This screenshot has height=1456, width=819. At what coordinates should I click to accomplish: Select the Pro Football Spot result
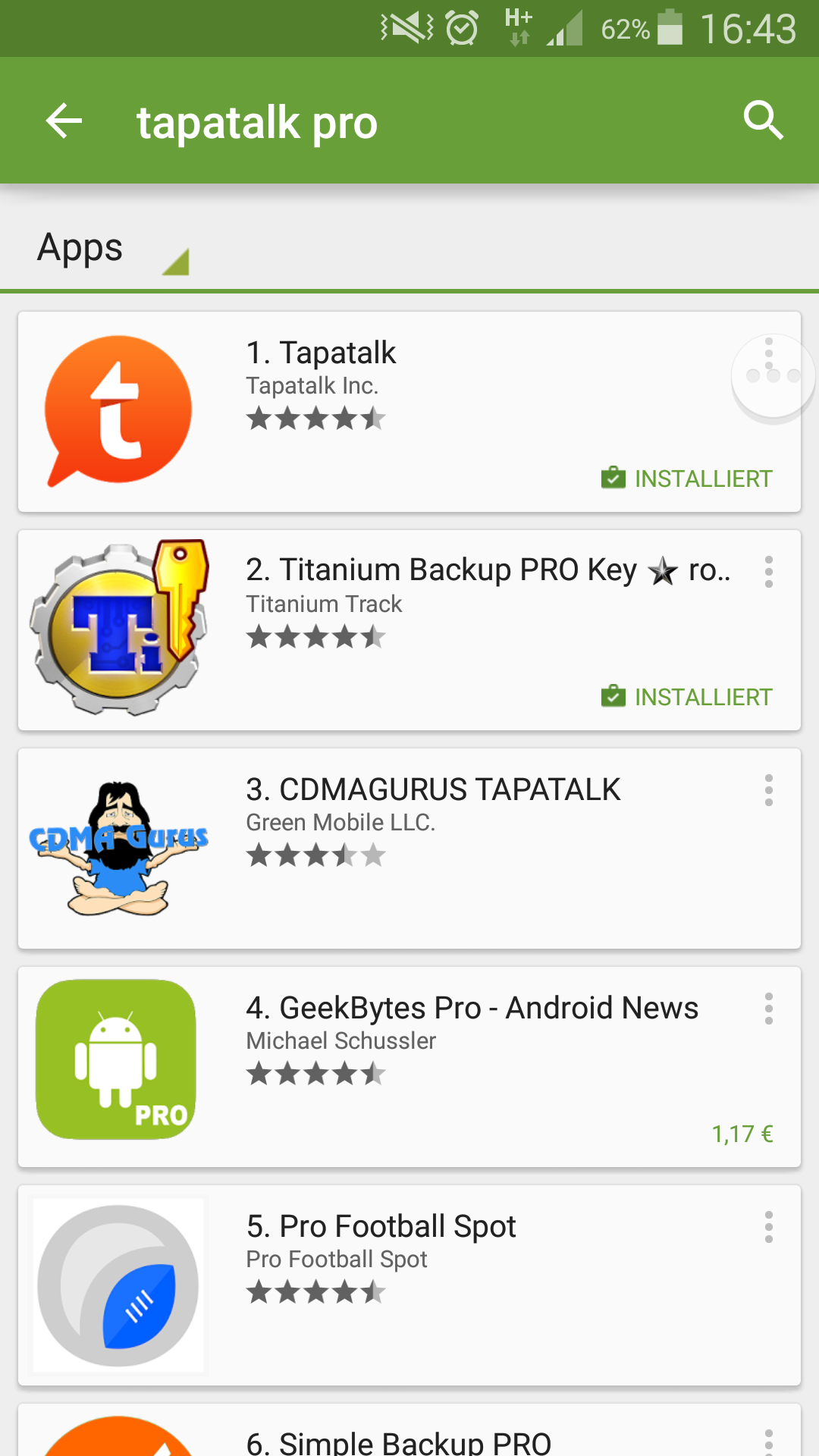click(409, 1285)
